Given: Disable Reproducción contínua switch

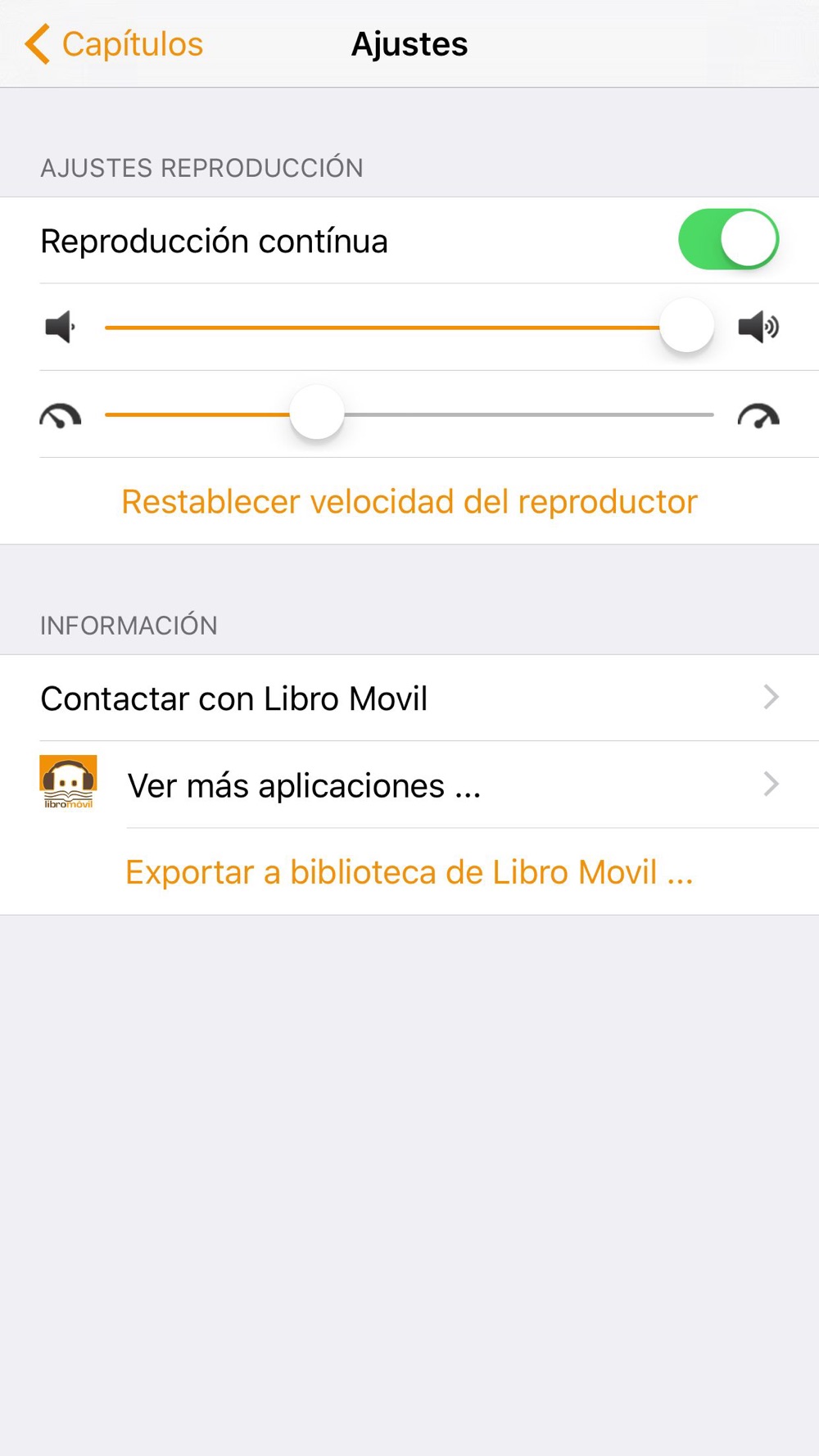Looking at the screenshot, I should click(x=727, y=240).
